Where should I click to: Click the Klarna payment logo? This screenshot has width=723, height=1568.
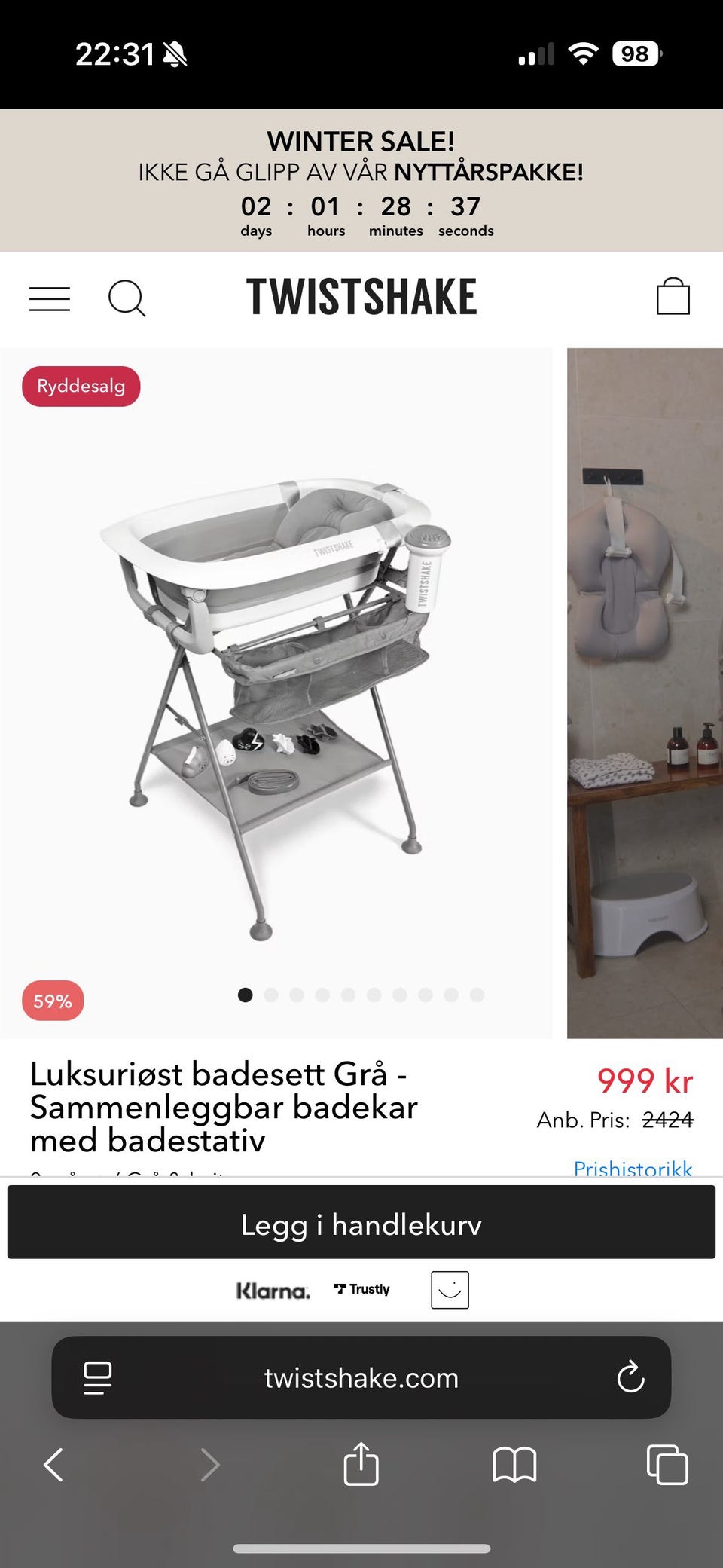pyautogui.click(x=273, y=1289)
